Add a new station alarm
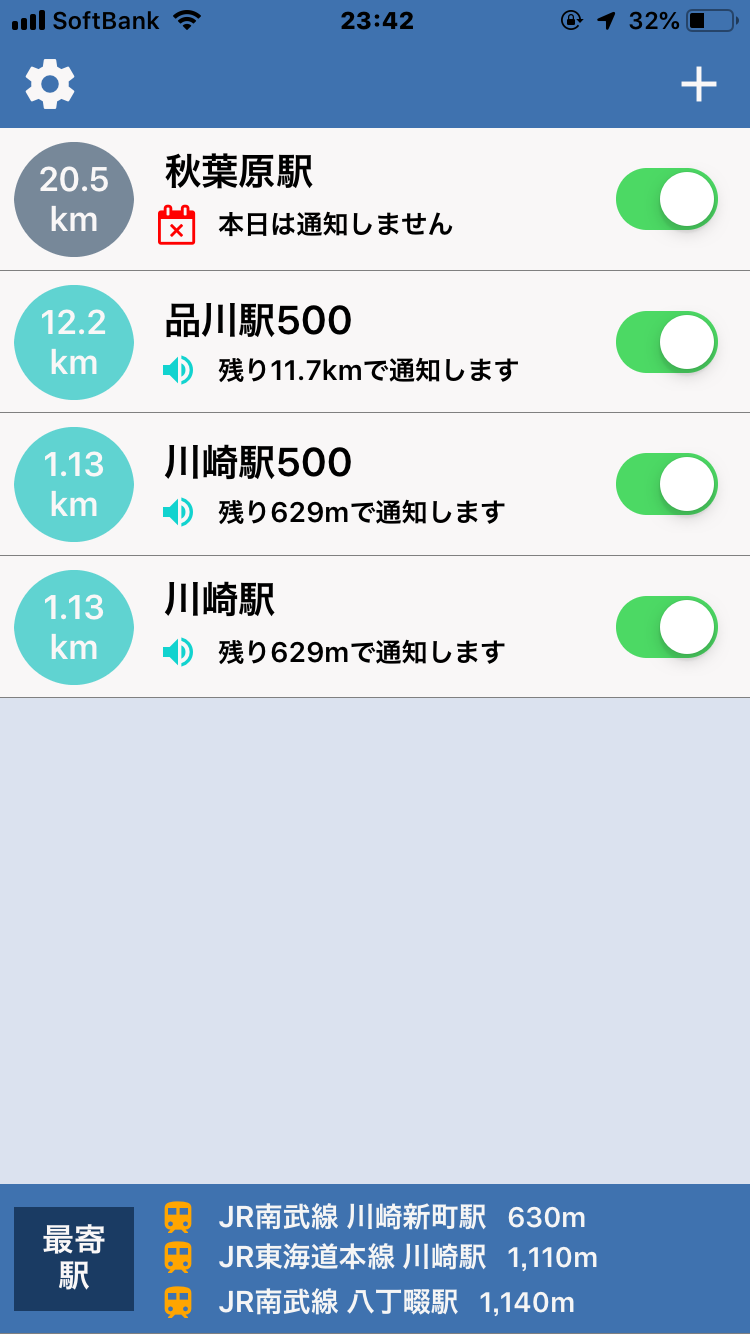The height and width of the screenshot is (1334, 750). [x=699, y=85]
